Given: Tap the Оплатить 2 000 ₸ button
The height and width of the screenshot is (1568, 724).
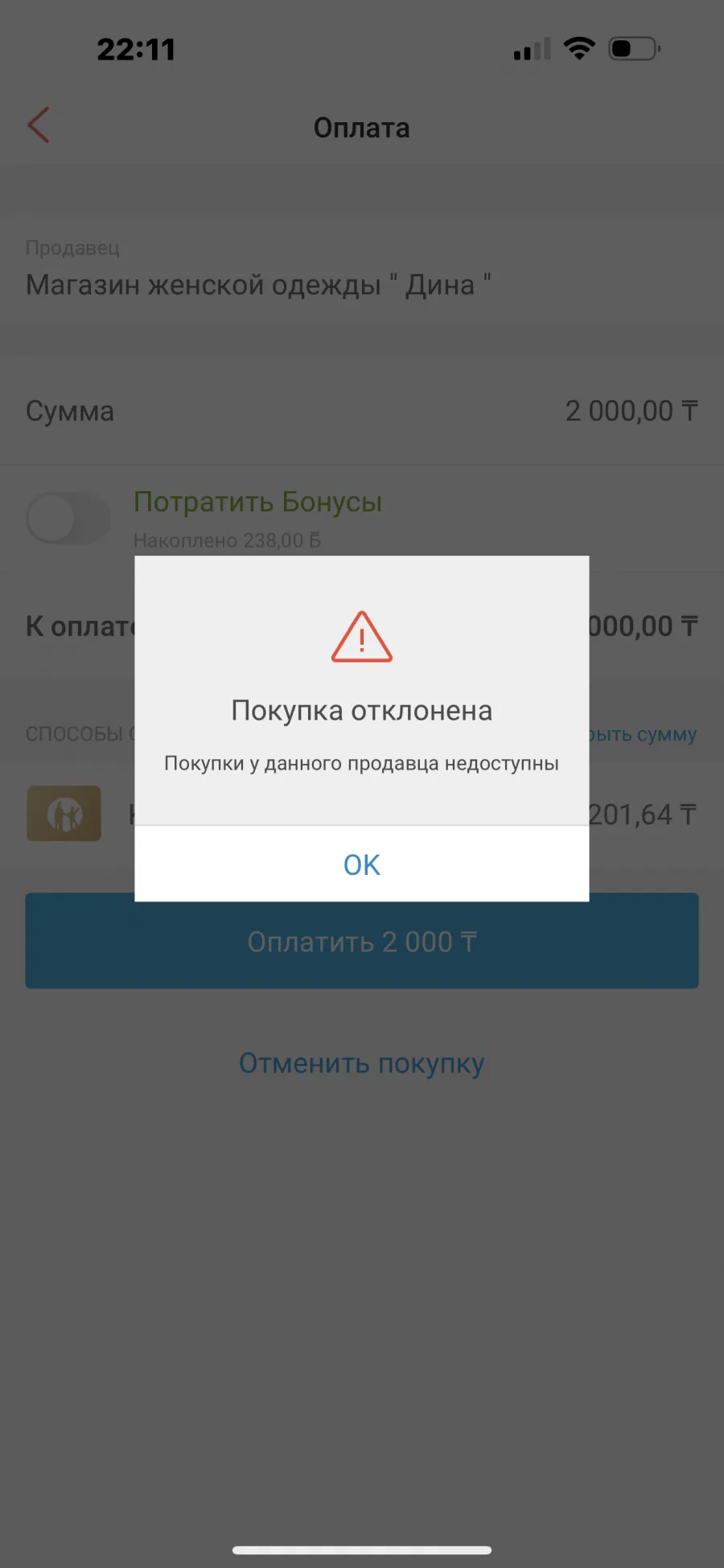Looking at the screenshot, I should [x=362, y=941].
